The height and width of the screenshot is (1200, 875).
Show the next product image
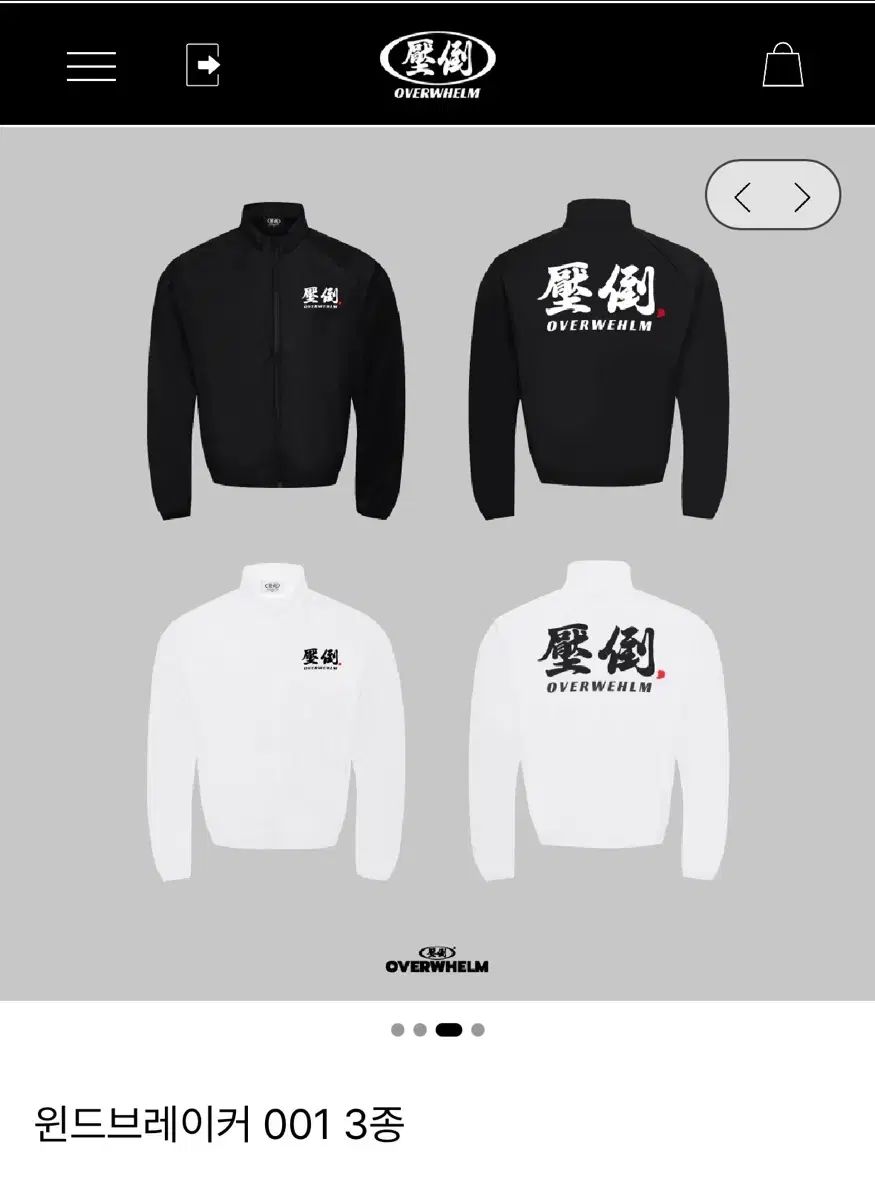[802, 197]
